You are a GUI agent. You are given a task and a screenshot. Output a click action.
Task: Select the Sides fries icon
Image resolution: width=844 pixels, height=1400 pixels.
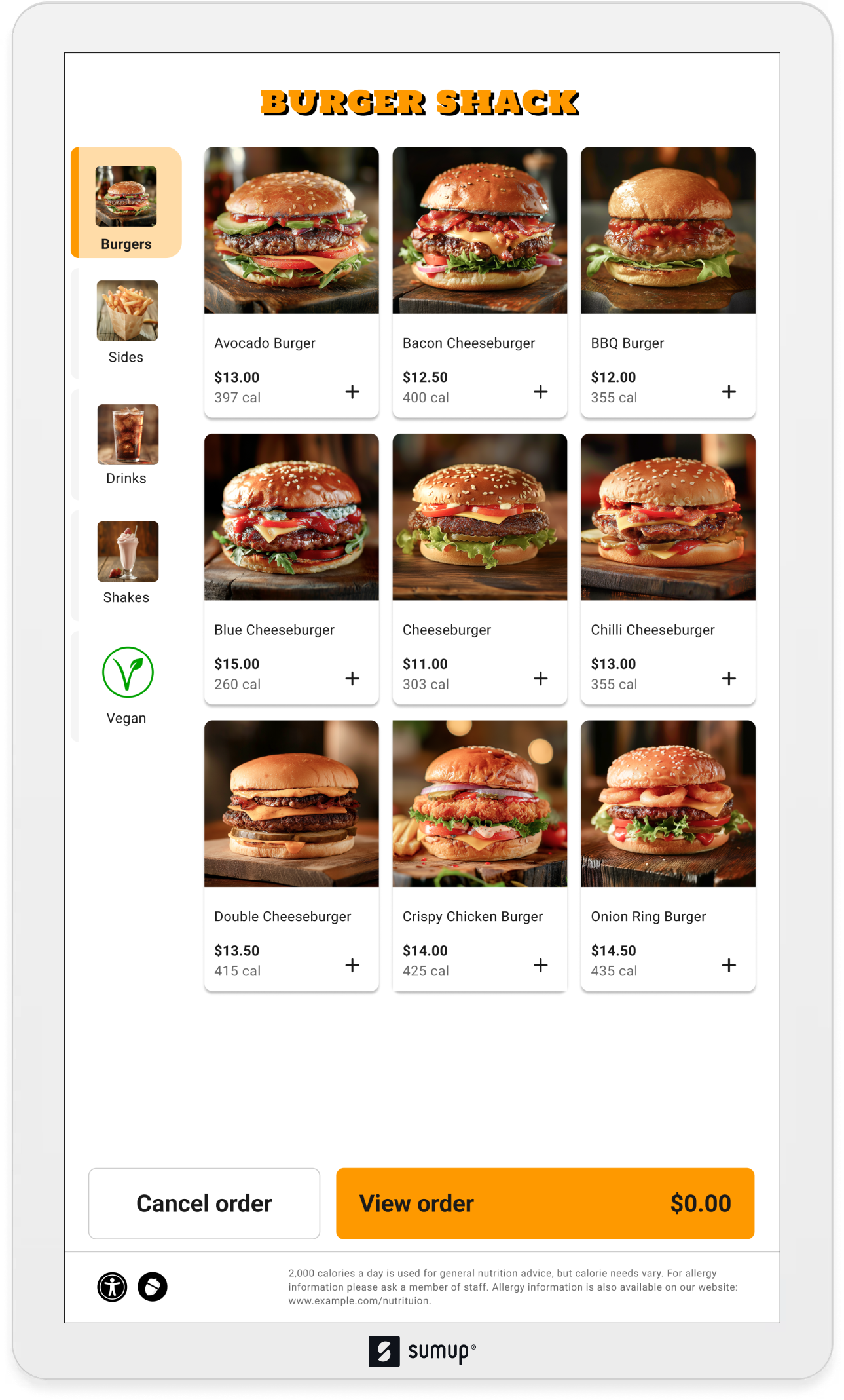click(128, 310)
